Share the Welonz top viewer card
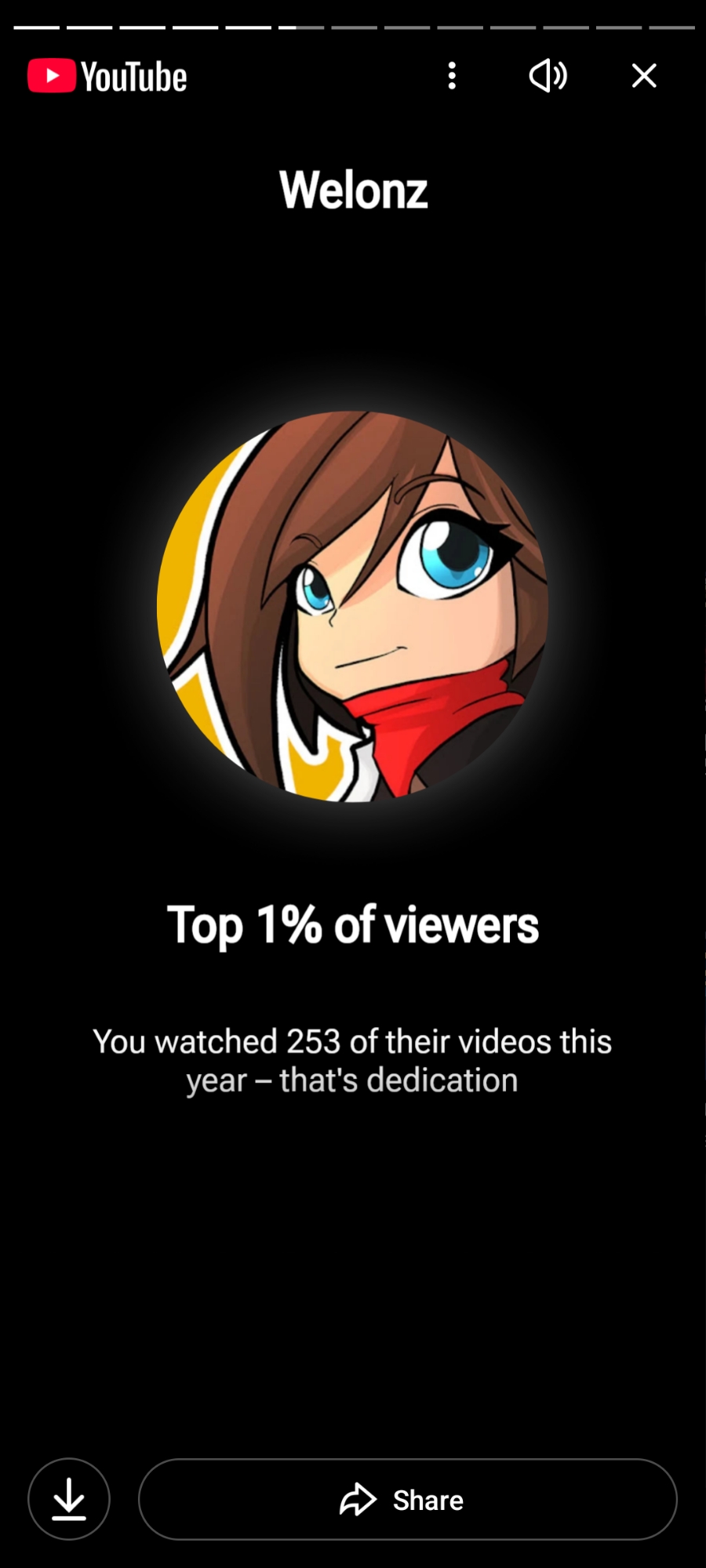The height and width of the screenshot is (1568, 706). pos(407,1499)
